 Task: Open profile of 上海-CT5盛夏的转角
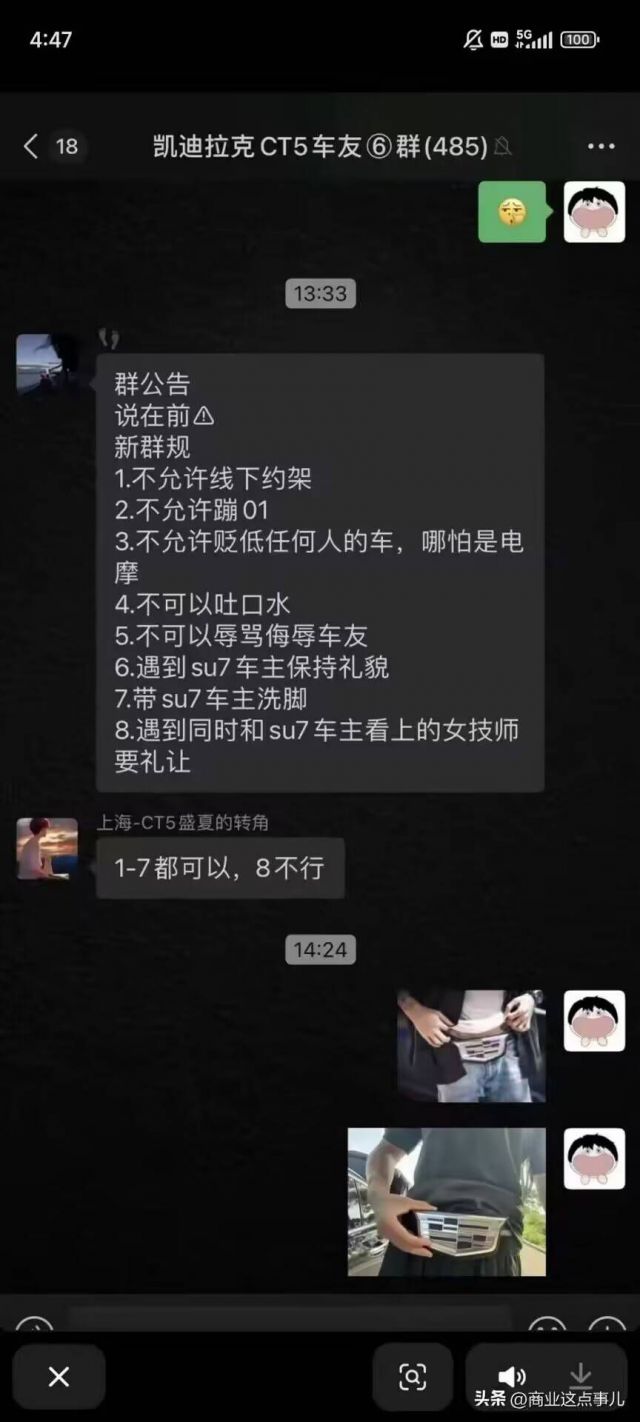pyautogui.click(x=47, y=849)
